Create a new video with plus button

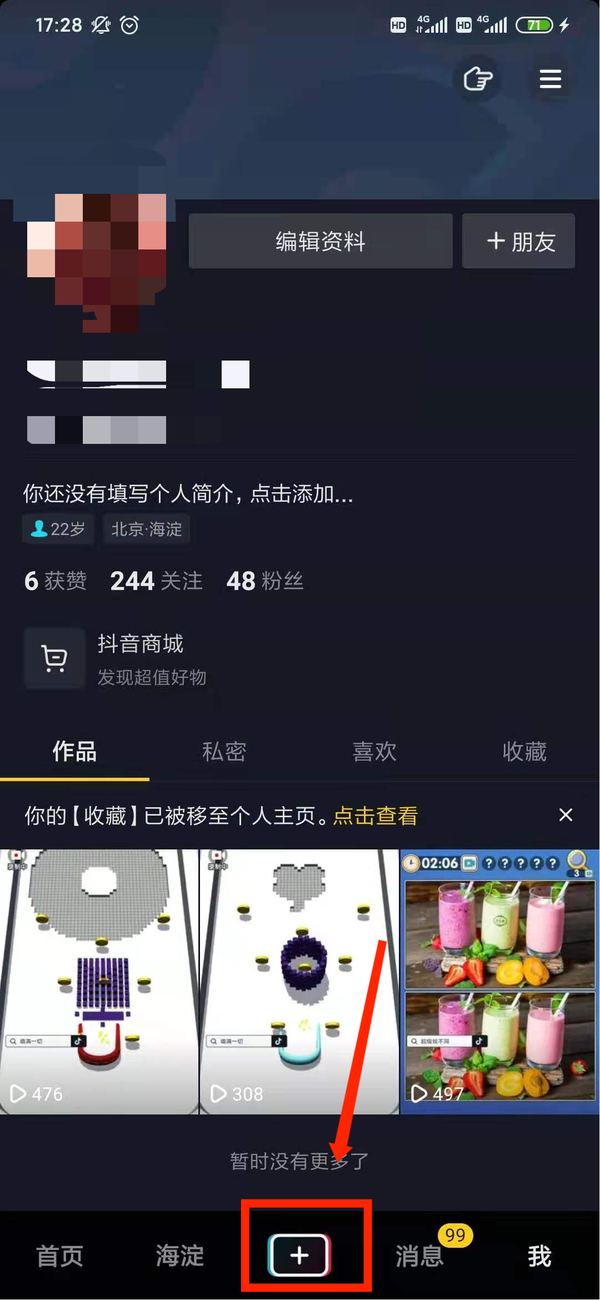click(300, 1254)
